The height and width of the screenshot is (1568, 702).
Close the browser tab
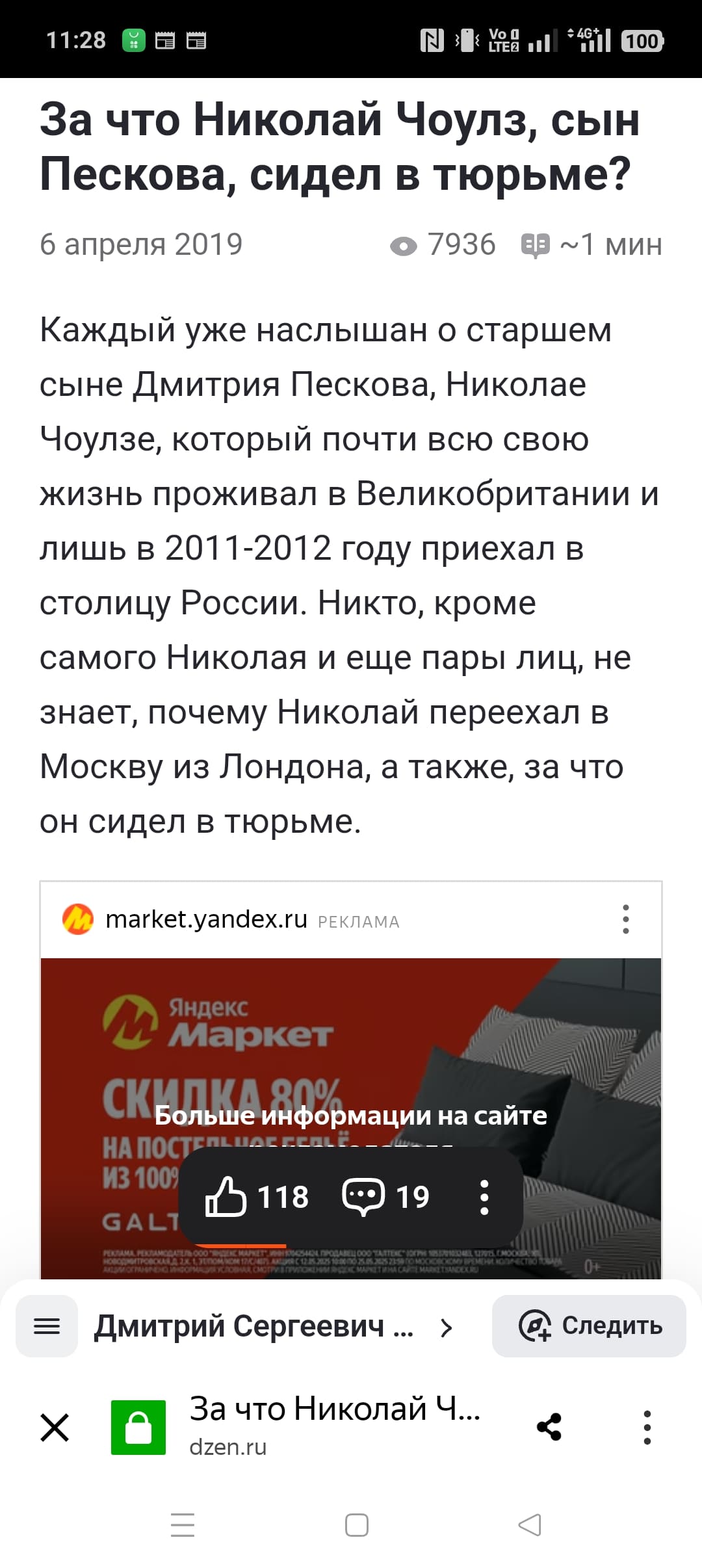[55, 1428]
